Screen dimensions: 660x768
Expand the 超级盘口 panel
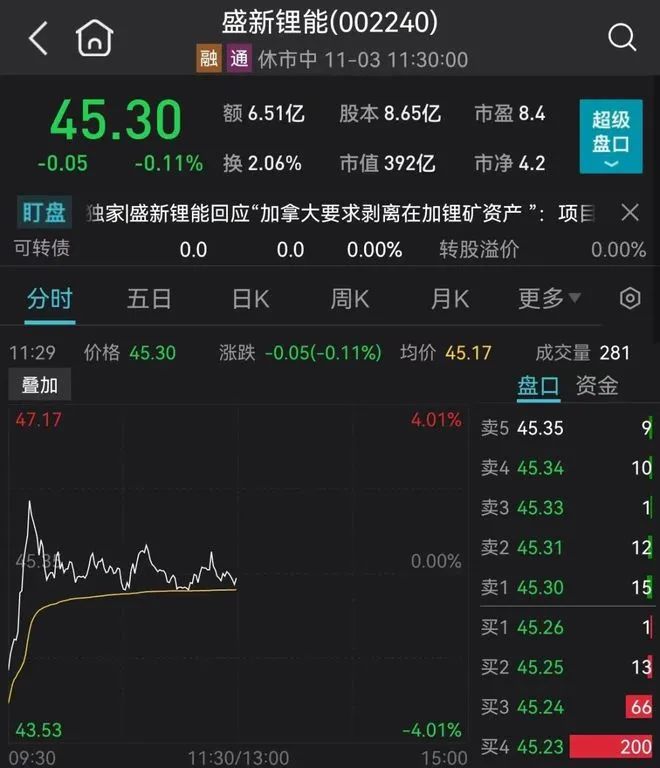(x=610, y=137)
